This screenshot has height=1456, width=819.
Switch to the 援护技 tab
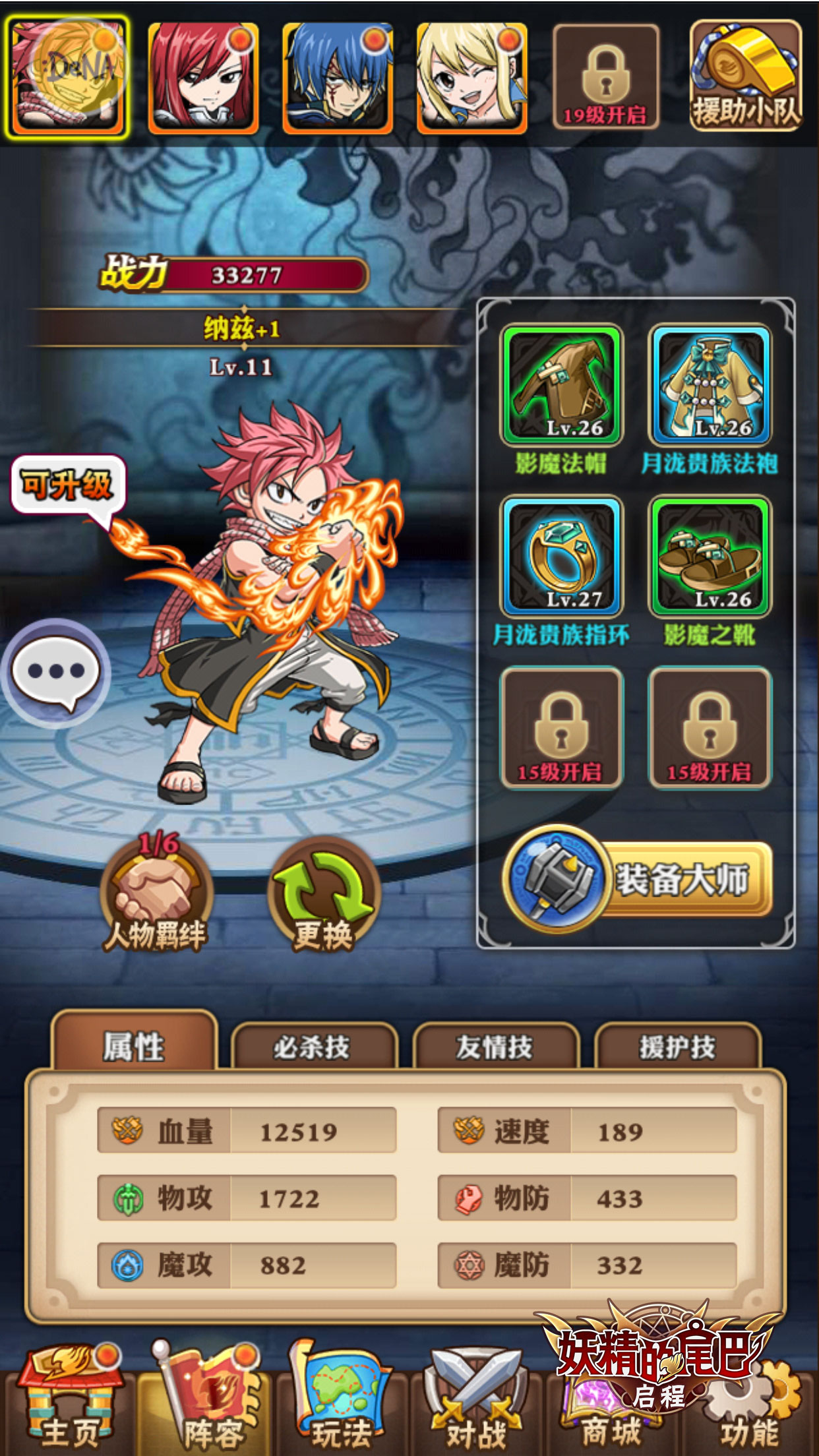[677, 1046]
